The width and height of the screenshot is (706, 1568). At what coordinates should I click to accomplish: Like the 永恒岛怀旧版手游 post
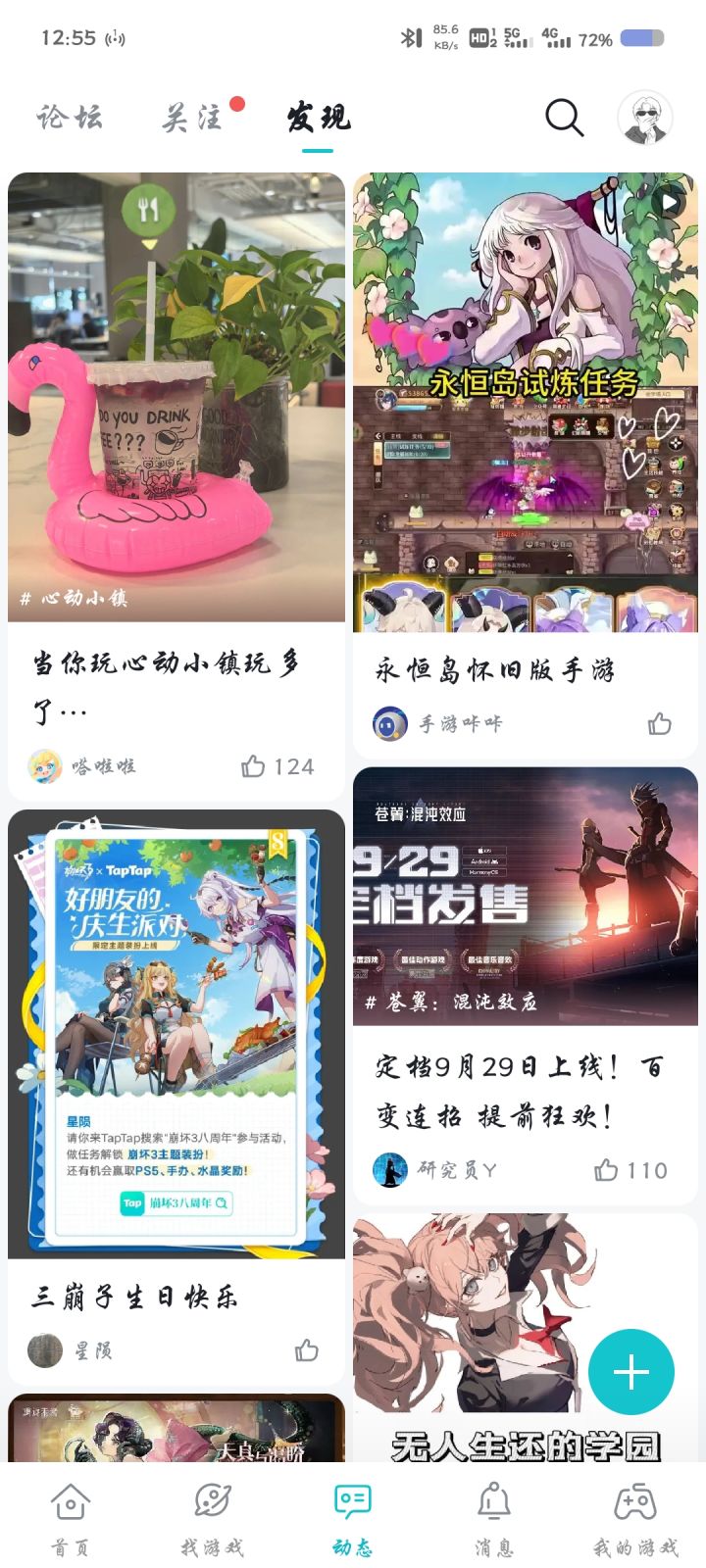[x=658, y=723]
